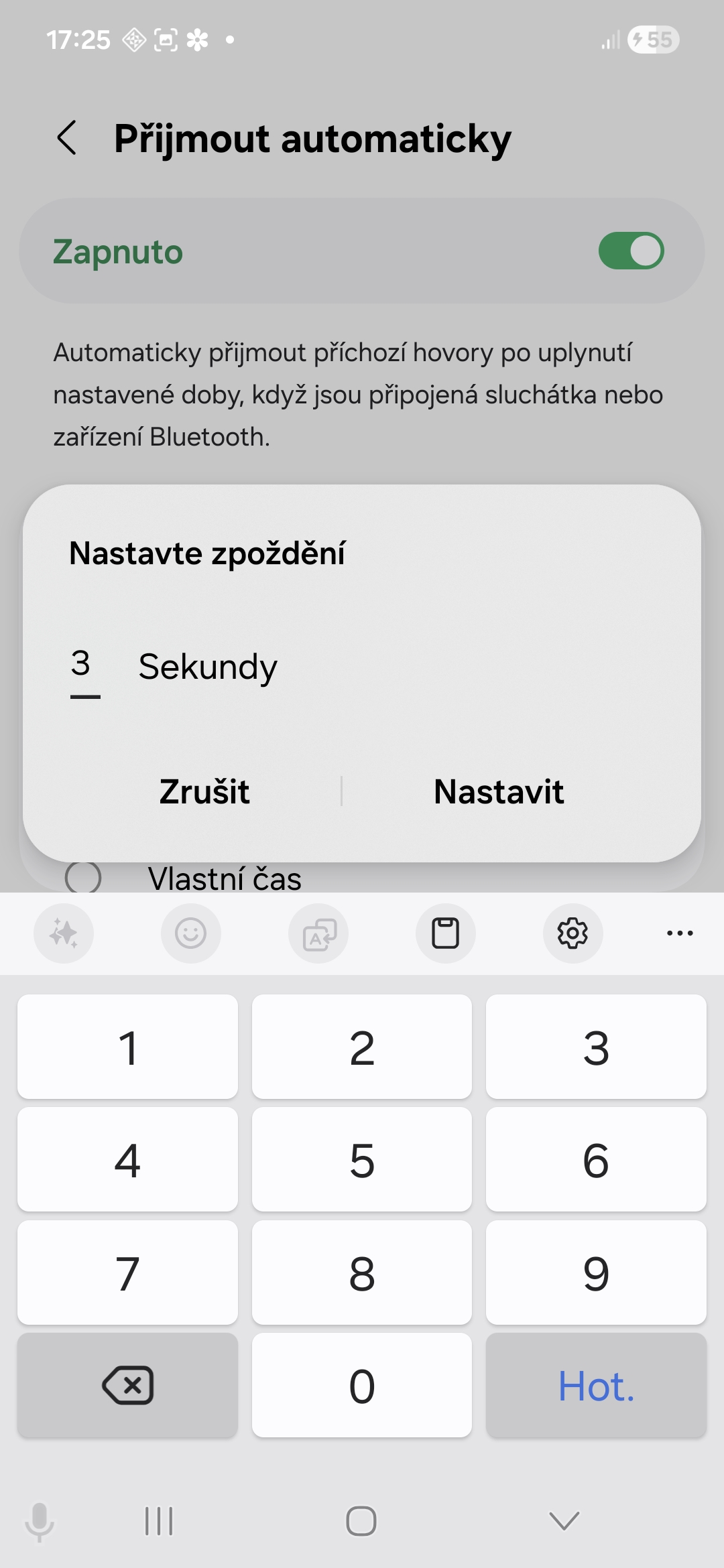Start voice input with microphone
The height and width of the screenshot is (1568, 724).
click(x=40, y=1521)
